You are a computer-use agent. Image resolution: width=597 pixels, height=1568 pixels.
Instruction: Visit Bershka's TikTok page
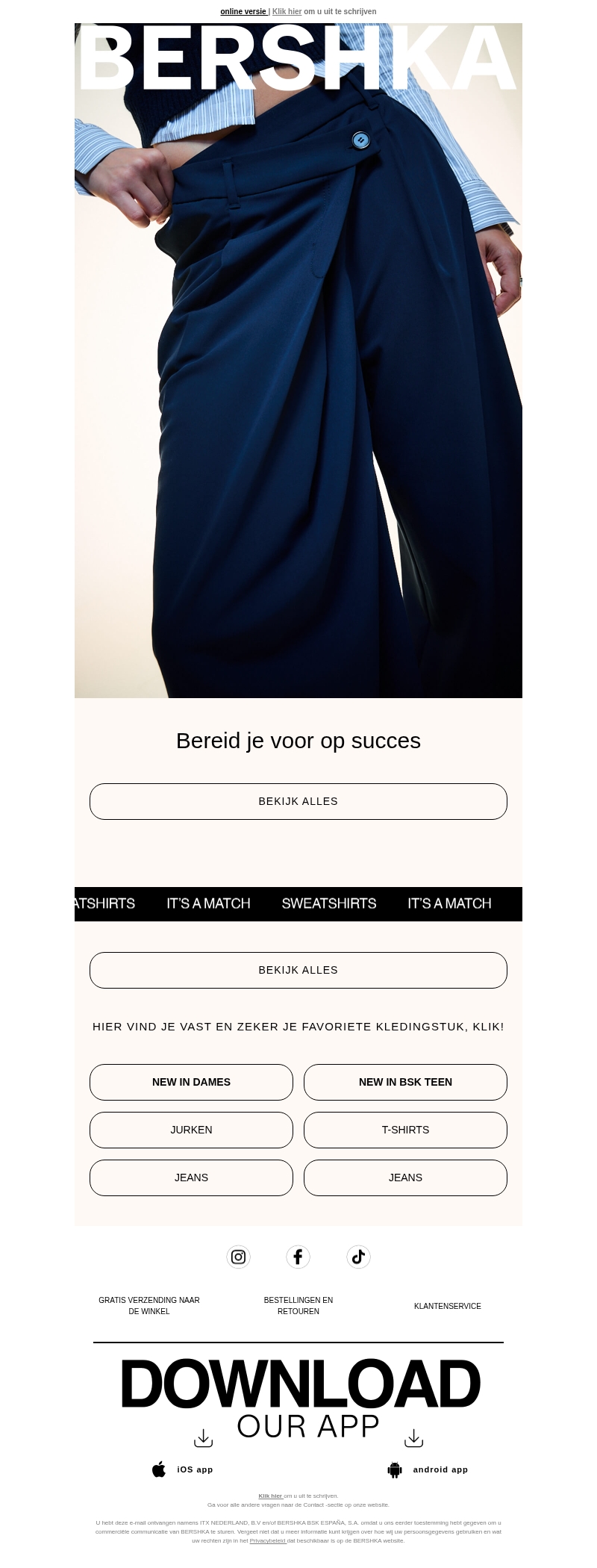(x=358, y=1257)
